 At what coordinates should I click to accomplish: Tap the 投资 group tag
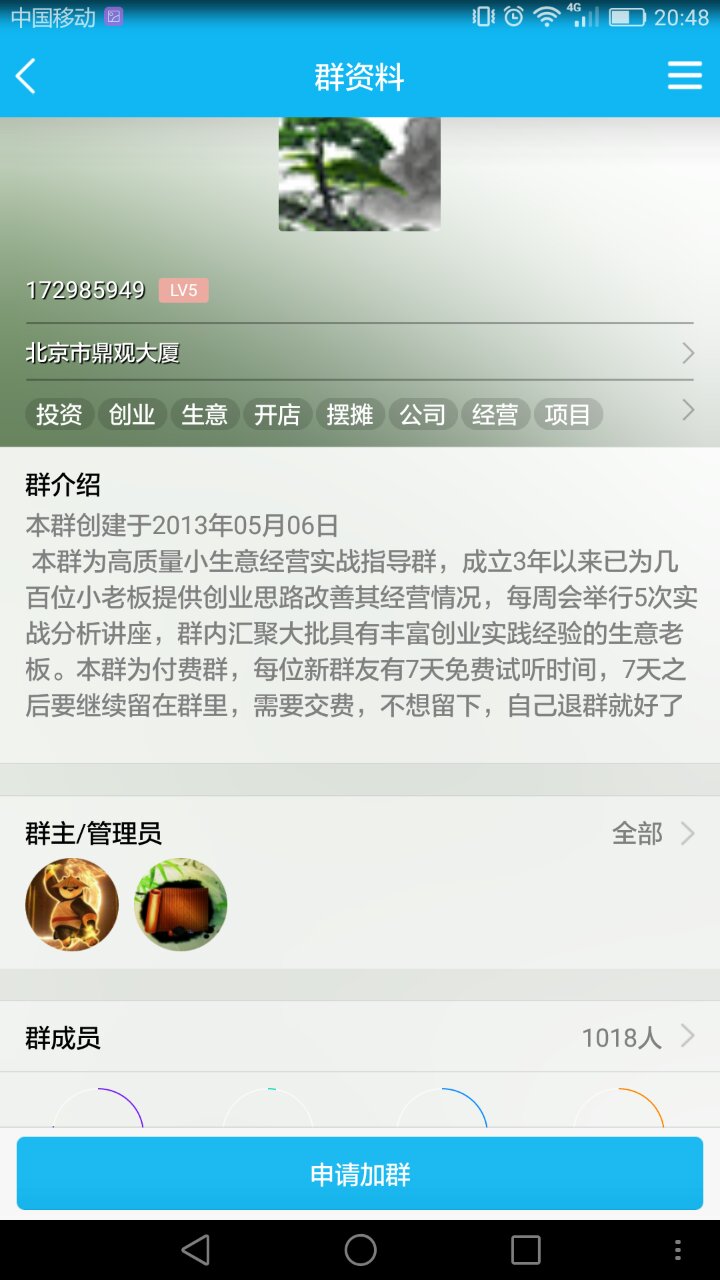tap(58, 413)
